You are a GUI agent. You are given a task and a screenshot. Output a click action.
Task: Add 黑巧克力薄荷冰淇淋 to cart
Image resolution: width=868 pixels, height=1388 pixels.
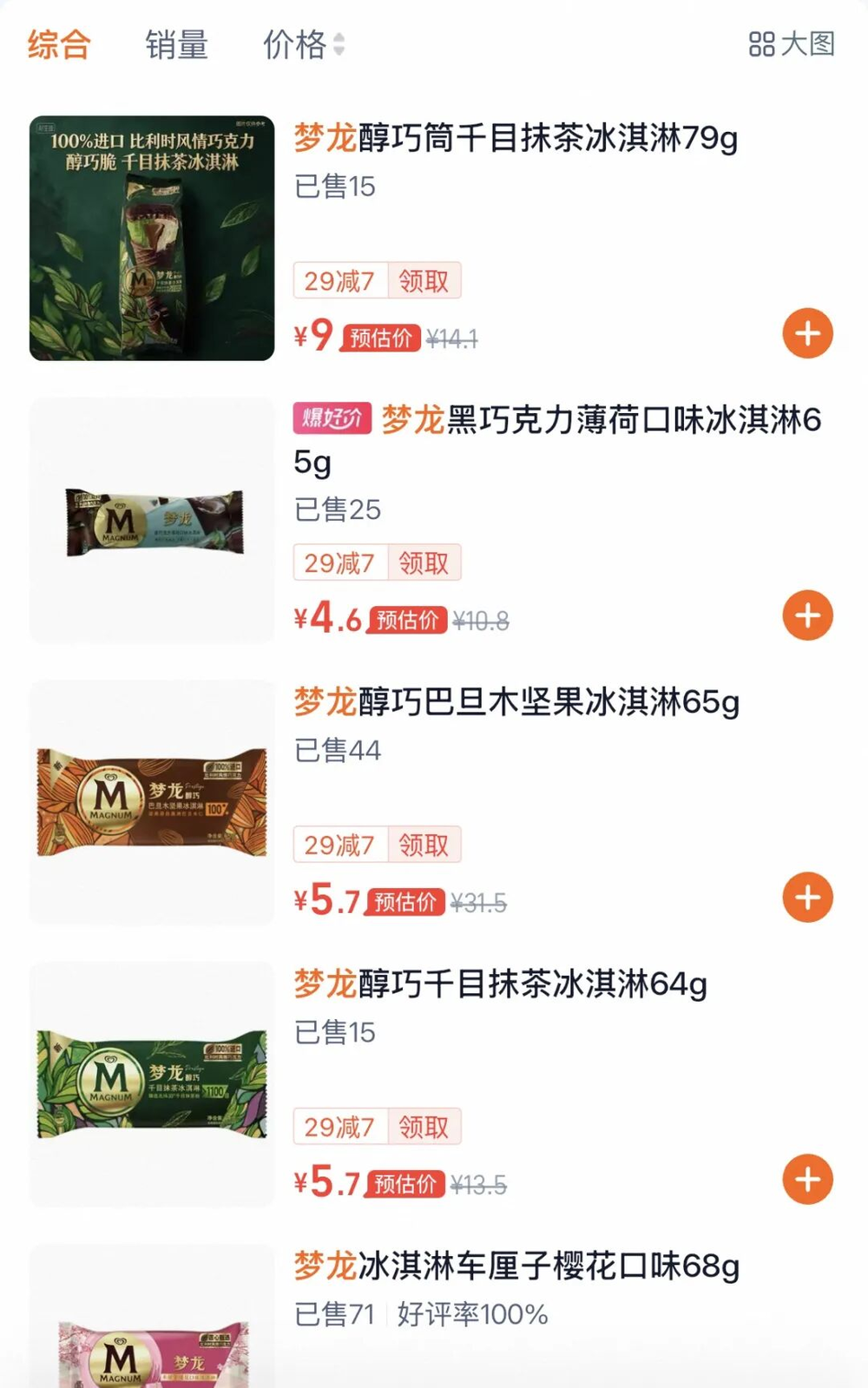click(808, 615)
